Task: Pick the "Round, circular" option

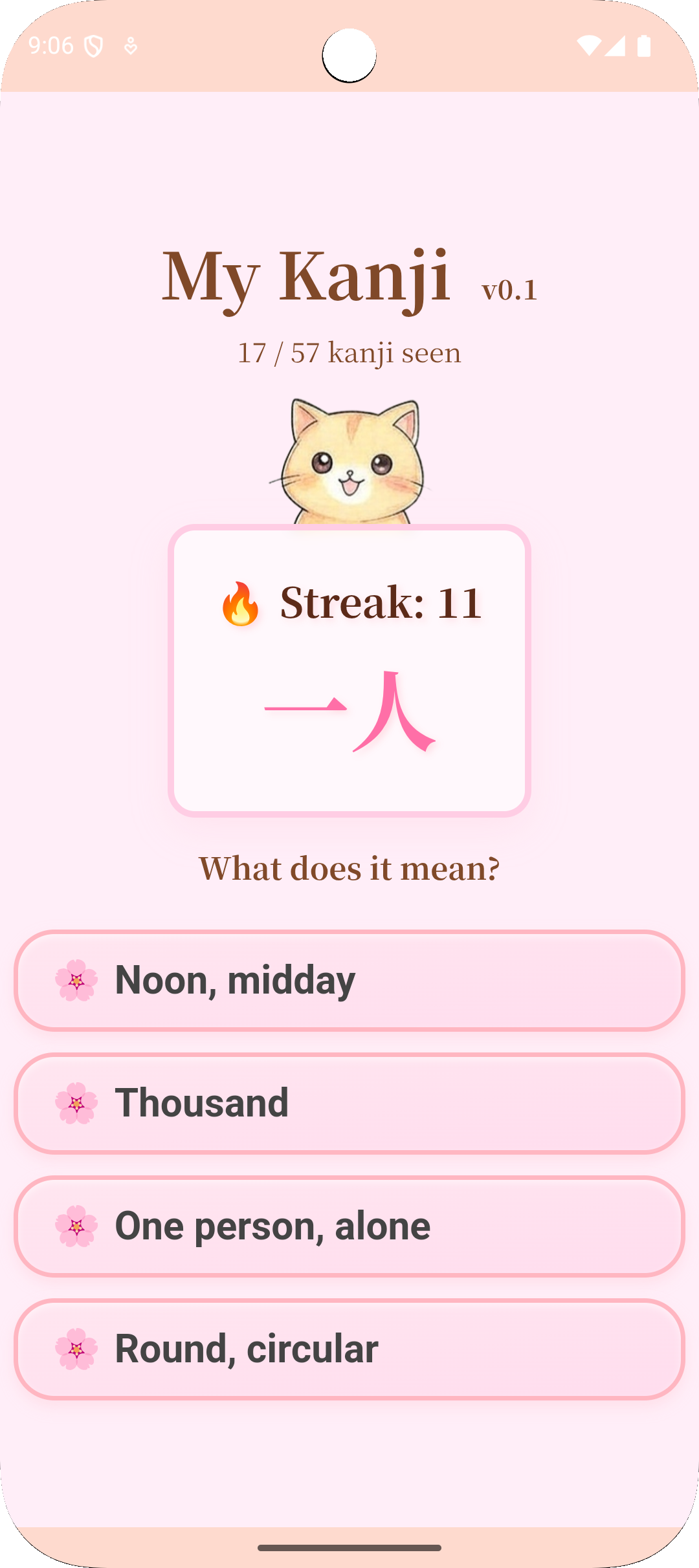Action: 349,1349
